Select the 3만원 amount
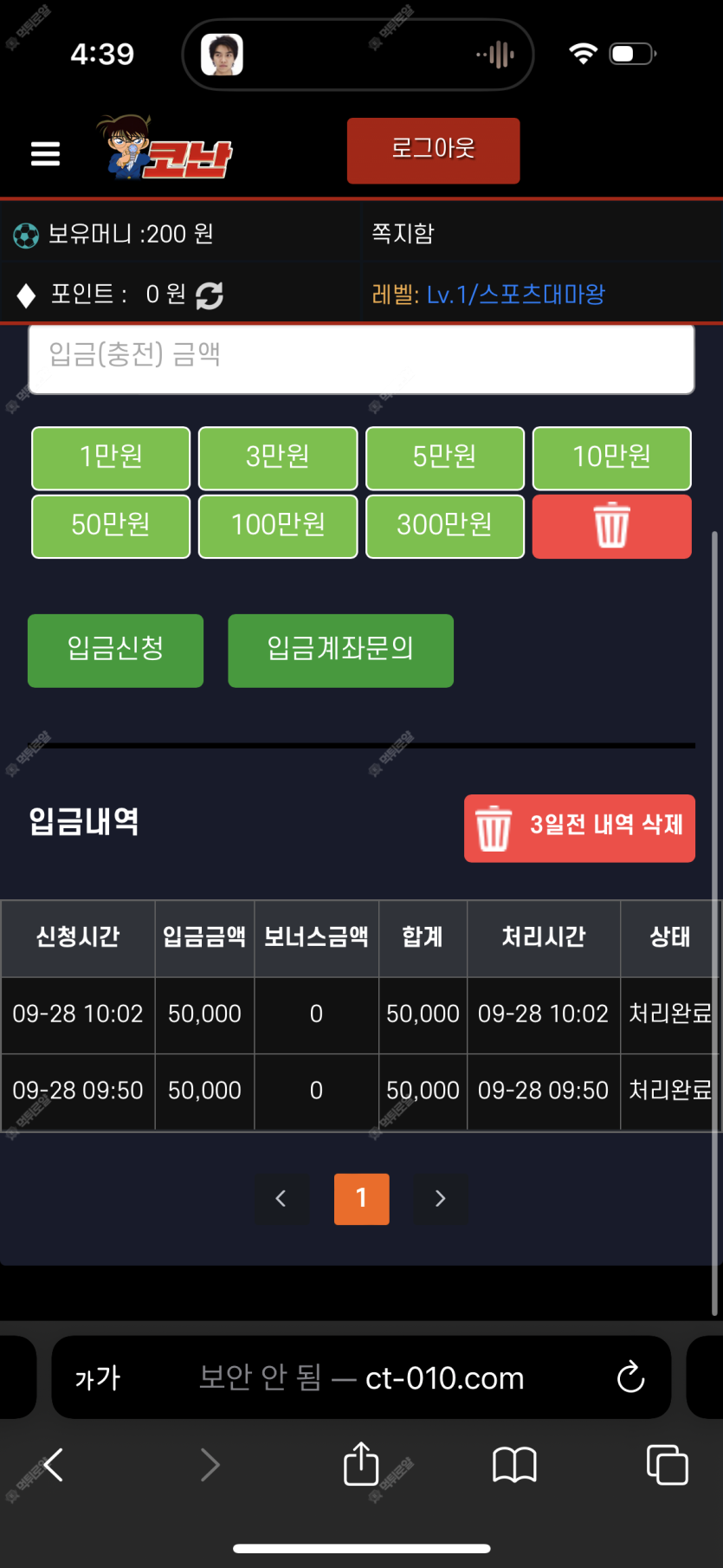This screenshot has height=1568, width=723. 278,457
